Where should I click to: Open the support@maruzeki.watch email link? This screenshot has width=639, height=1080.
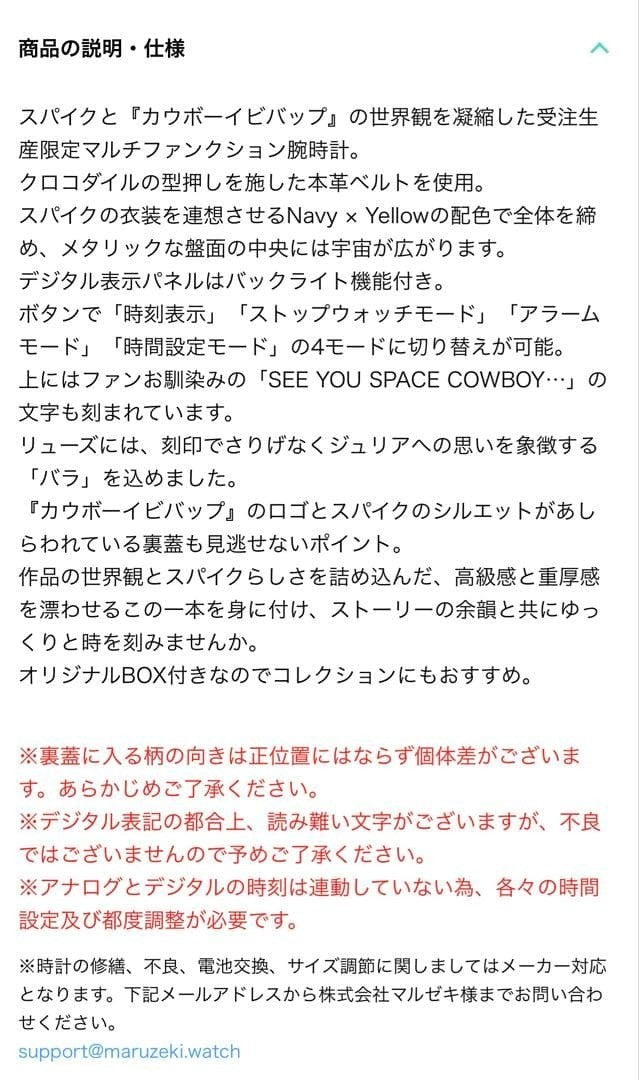pyautogui.click(x=129, y=1052)
